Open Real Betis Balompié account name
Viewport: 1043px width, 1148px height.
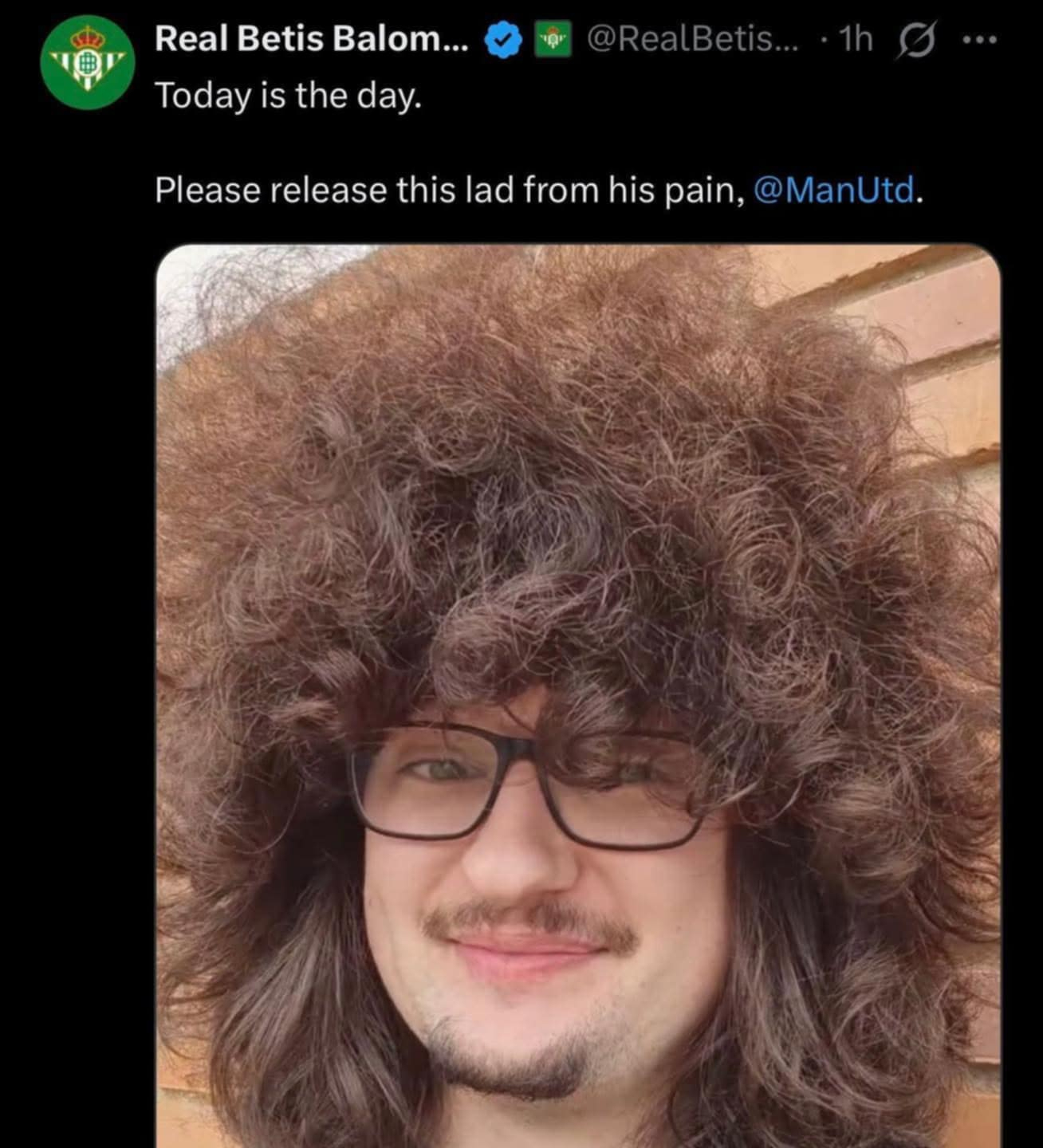pos(312,39)
